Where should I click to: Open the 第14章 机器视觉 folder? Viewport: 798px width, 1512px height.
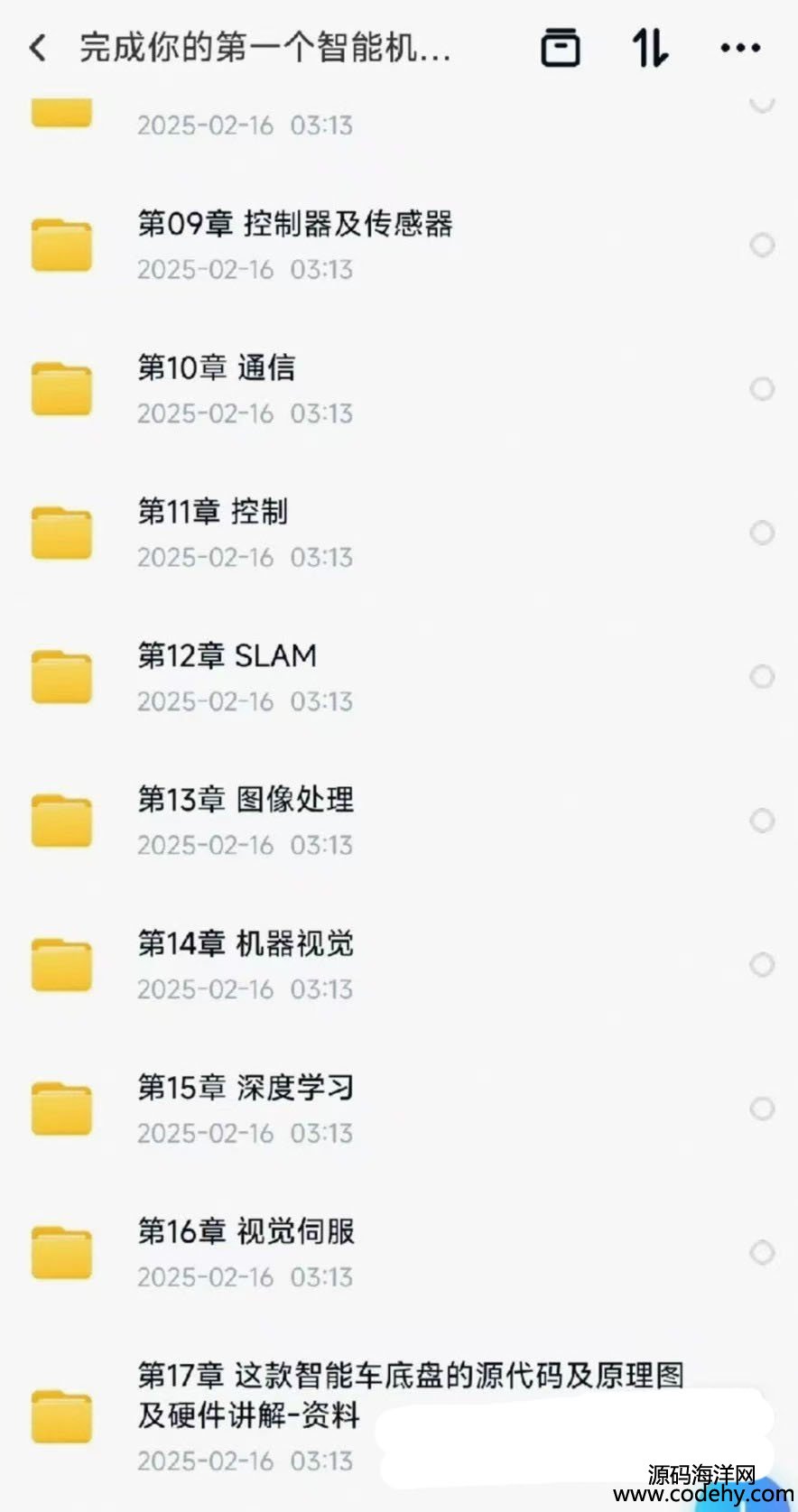point(246,944)
